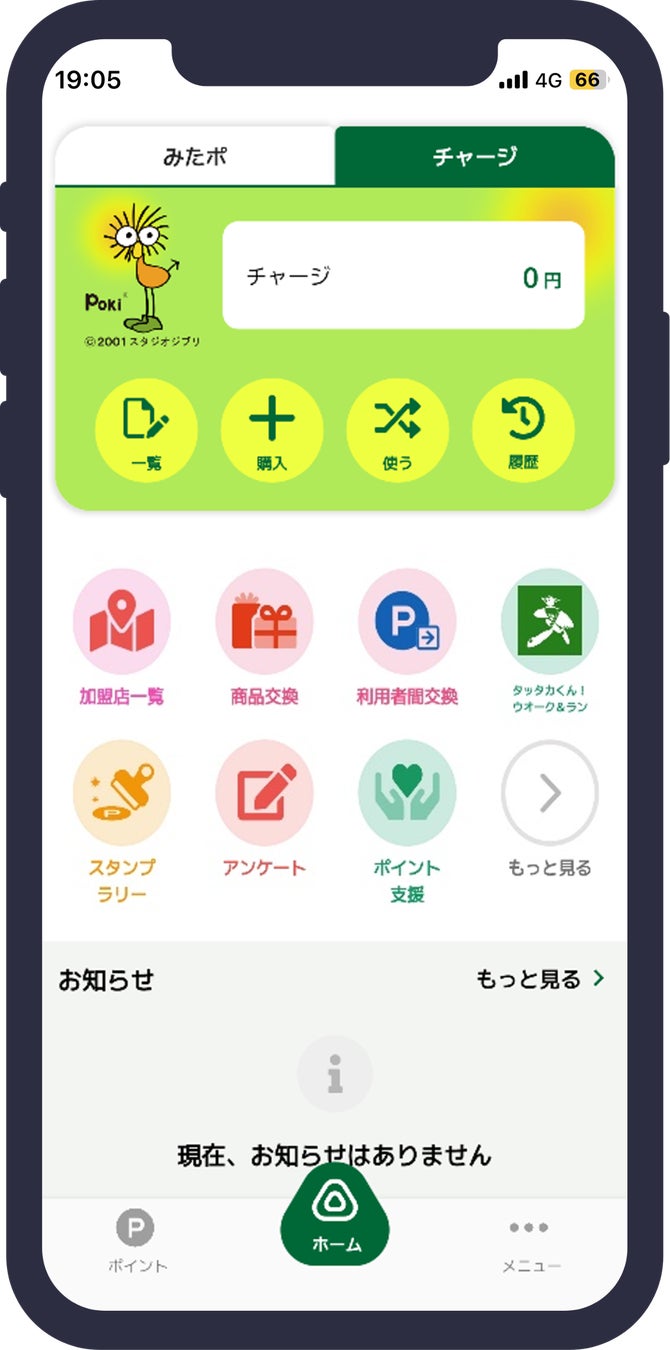The image size is (670, 1350).
Task: Select the チャージ tab
Action: (x=474, y=157)
